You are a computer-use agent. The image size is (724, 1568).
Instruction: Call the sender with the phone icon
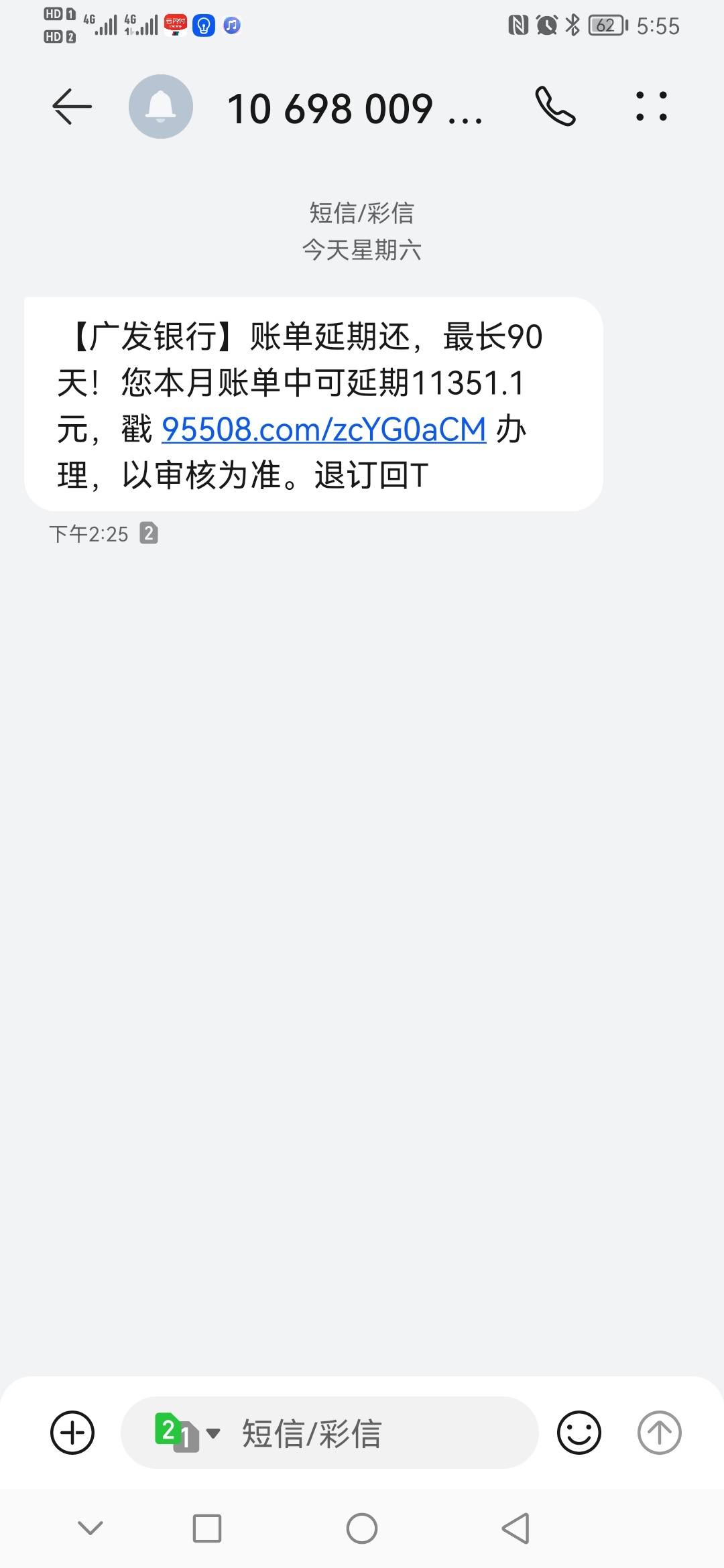click(x=555, y=107)
